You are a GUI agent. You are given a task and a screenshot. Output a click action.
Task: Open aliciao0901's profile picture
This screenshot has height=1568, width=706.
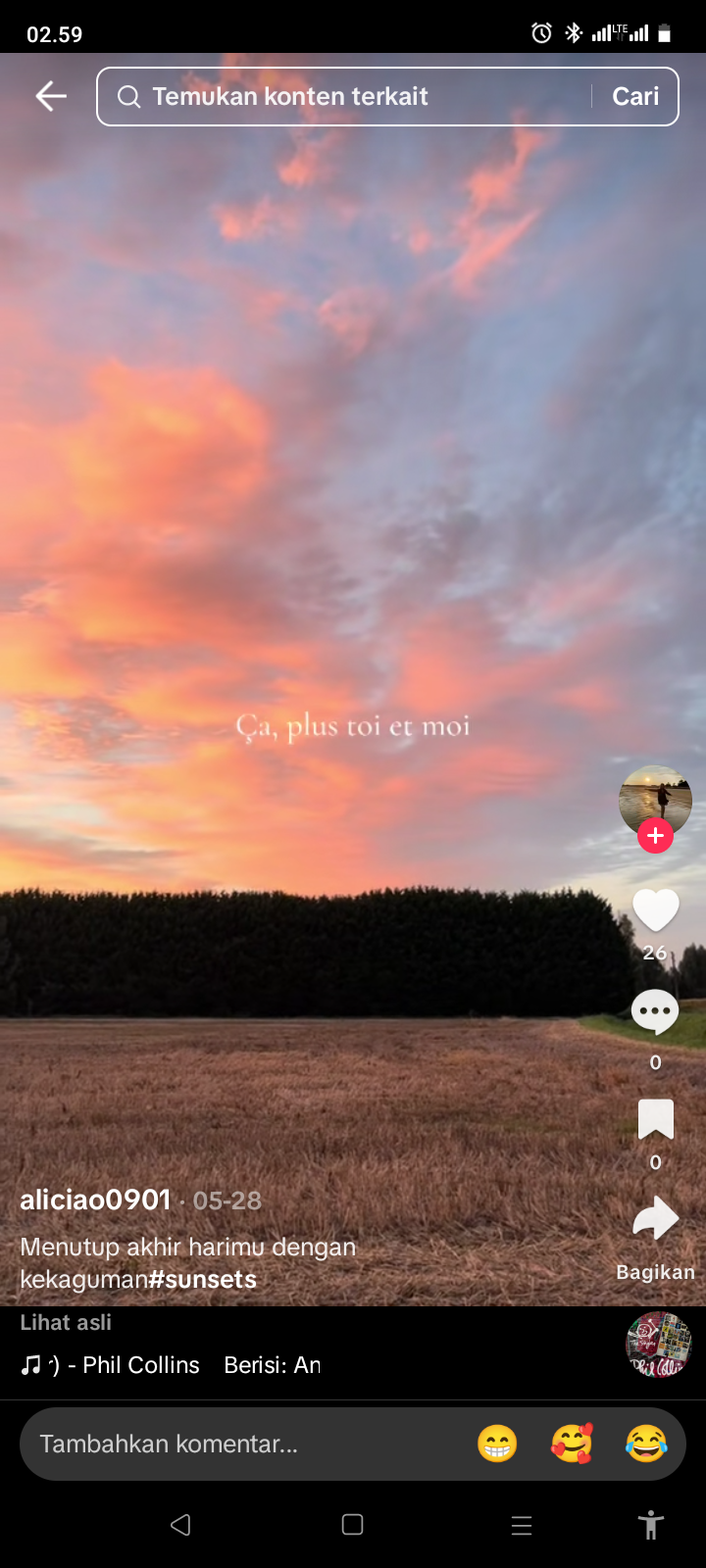click(655, 799)
